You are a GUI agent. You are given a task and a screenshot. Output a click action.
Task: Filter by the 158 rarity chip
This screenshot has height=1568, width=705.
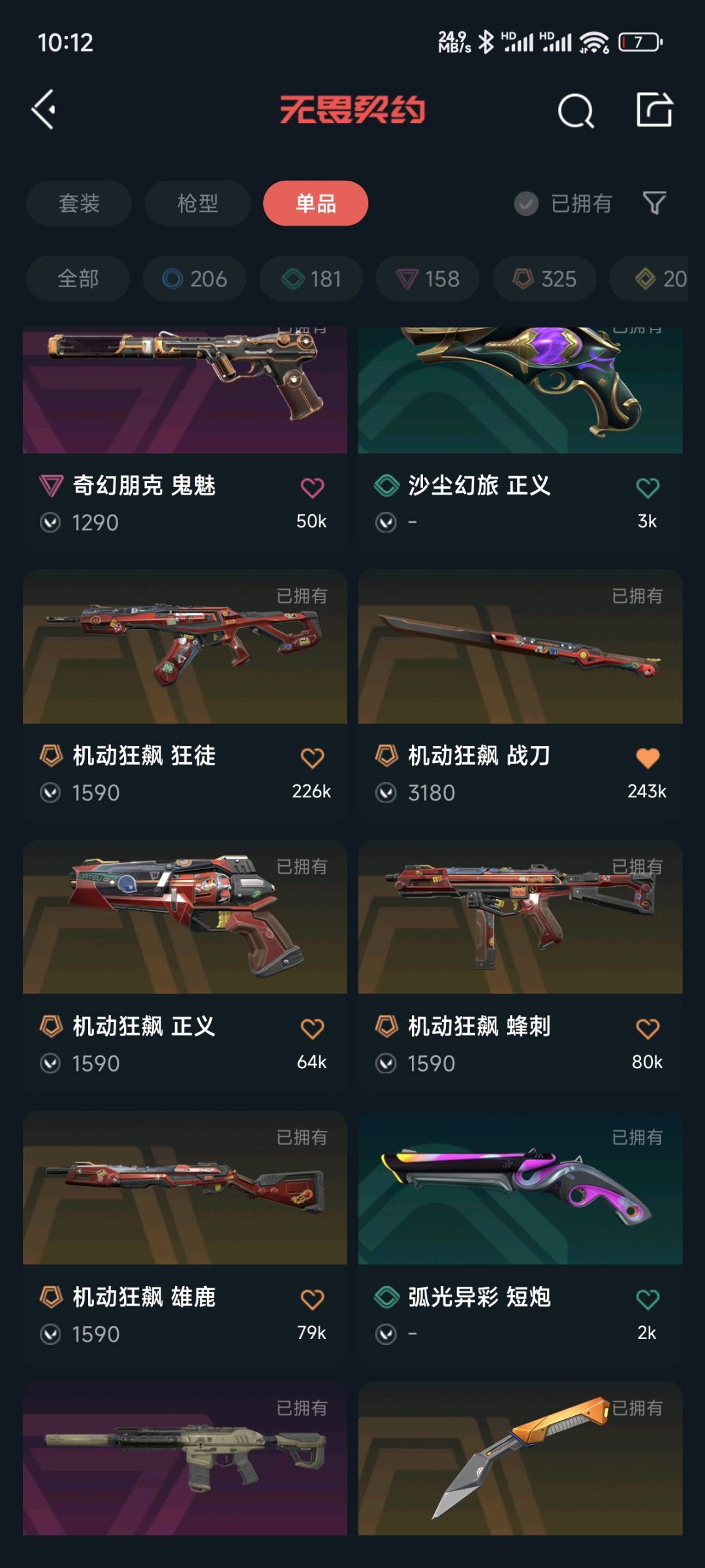428,279
